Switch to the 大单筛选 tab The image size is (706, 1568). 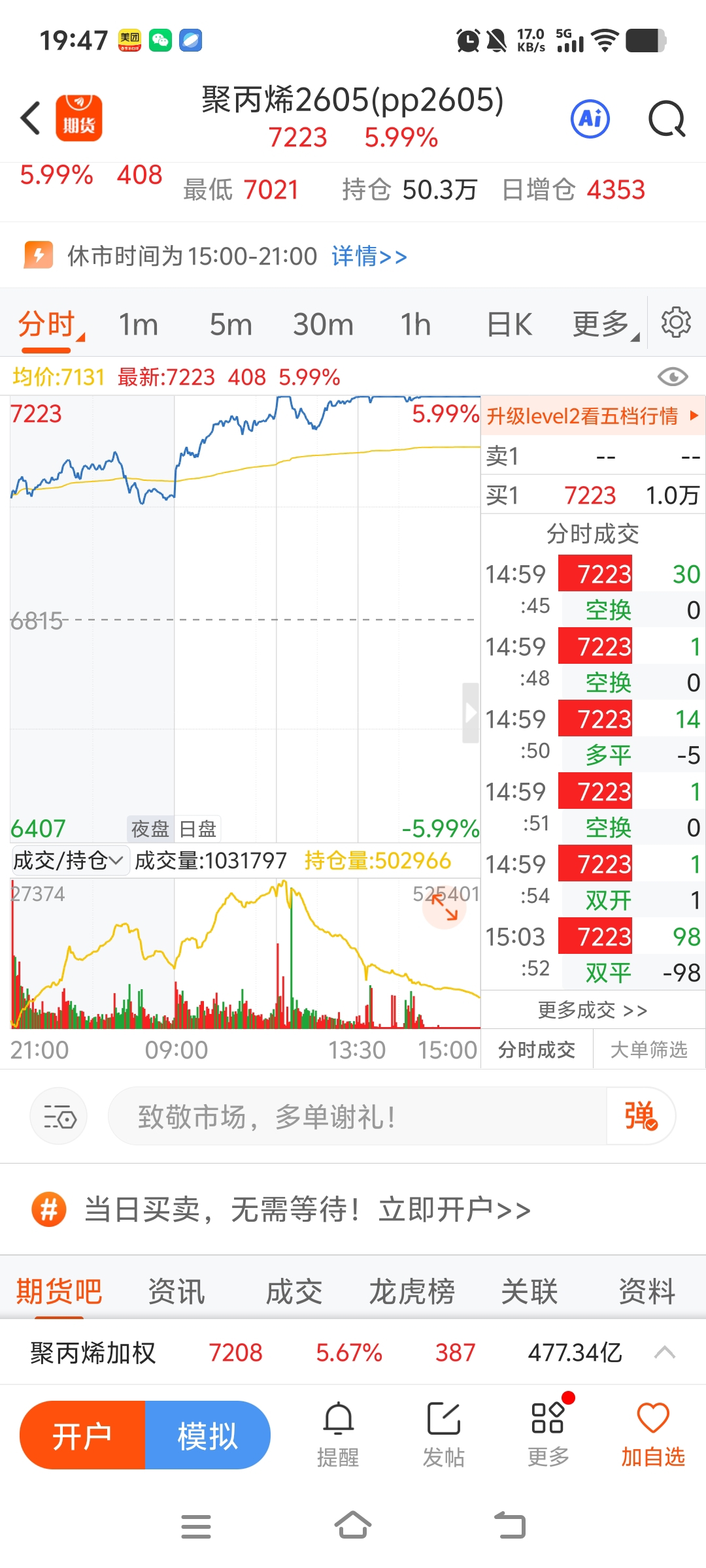[x=648, y=1050]
